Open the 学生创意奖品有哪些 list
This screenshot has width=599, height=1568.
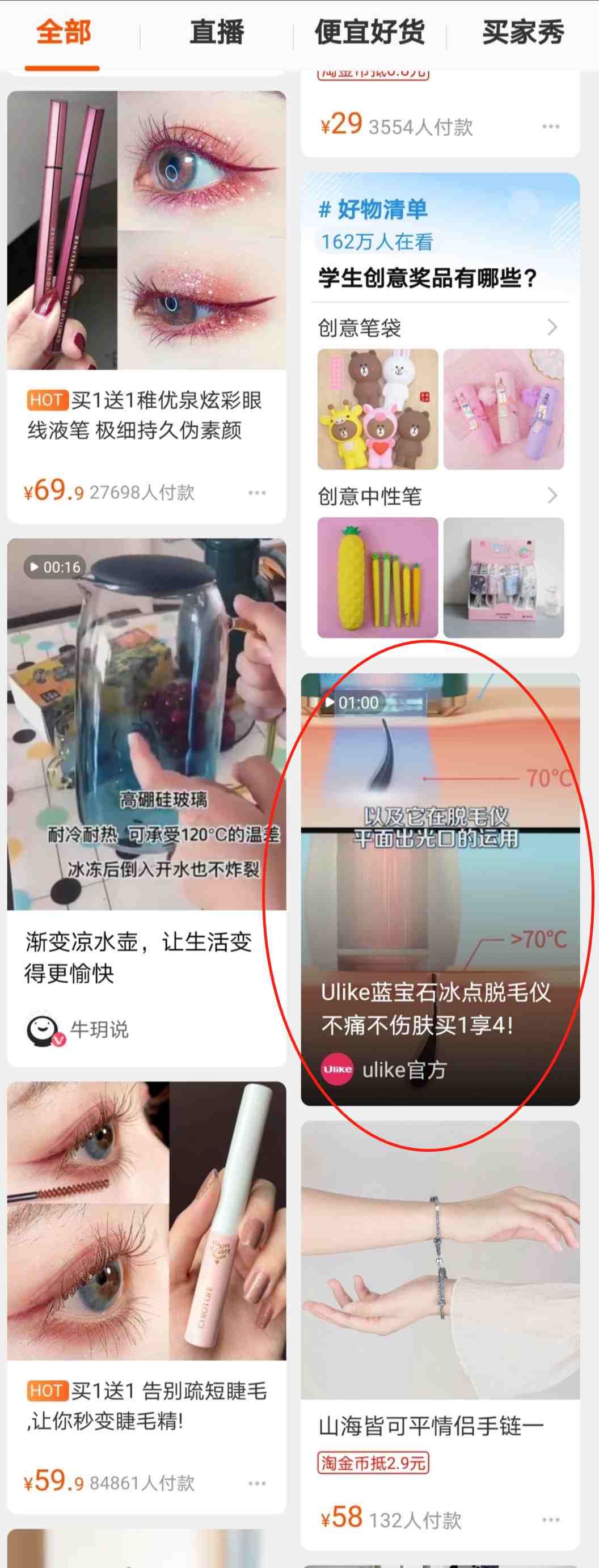(427, 278)
